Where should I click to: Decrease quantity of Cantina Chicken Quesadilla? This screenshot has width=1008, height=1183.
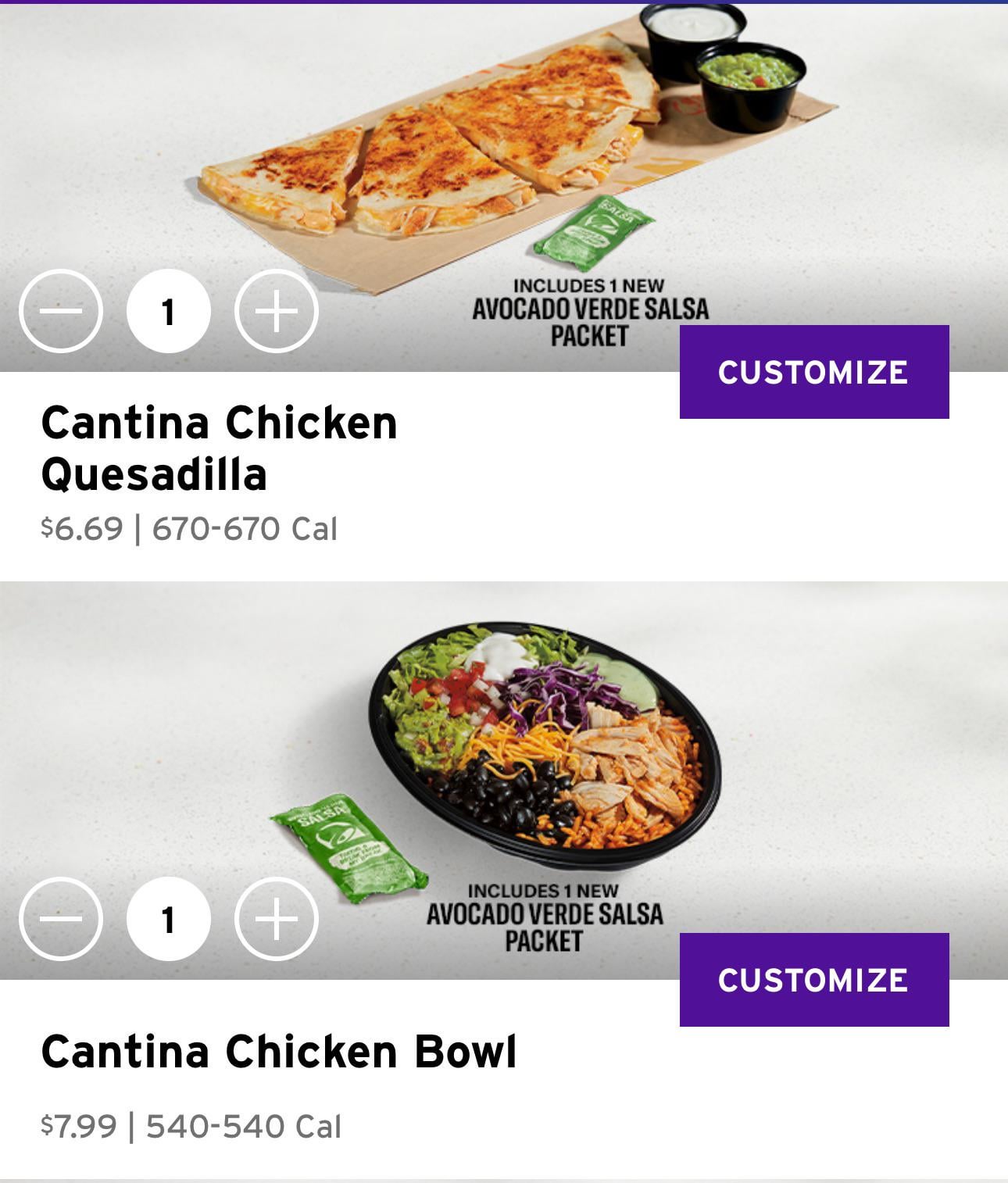[x=61, y=311]
